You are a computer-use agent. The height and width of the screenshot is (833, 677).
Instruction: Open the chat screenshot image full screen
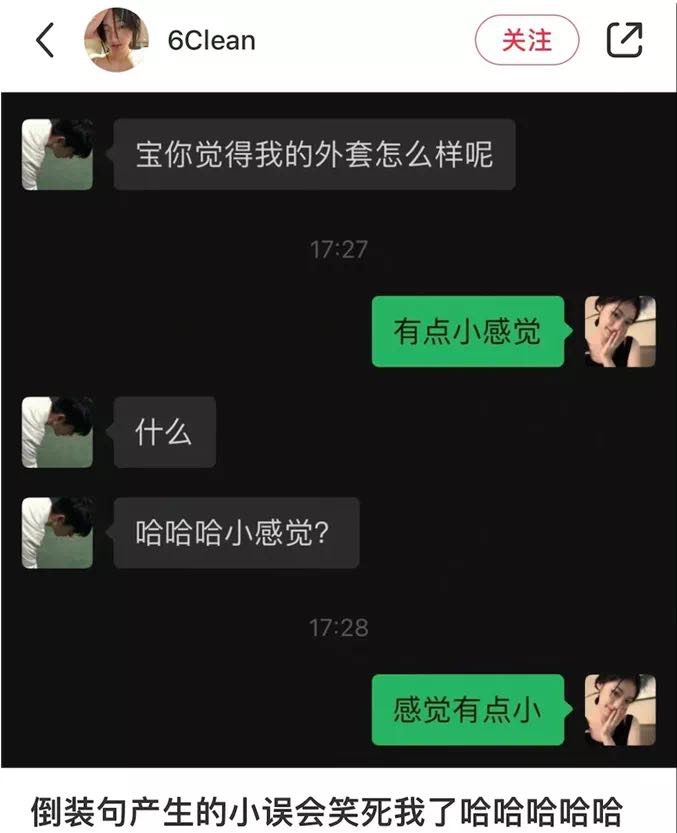click(338, 430)
